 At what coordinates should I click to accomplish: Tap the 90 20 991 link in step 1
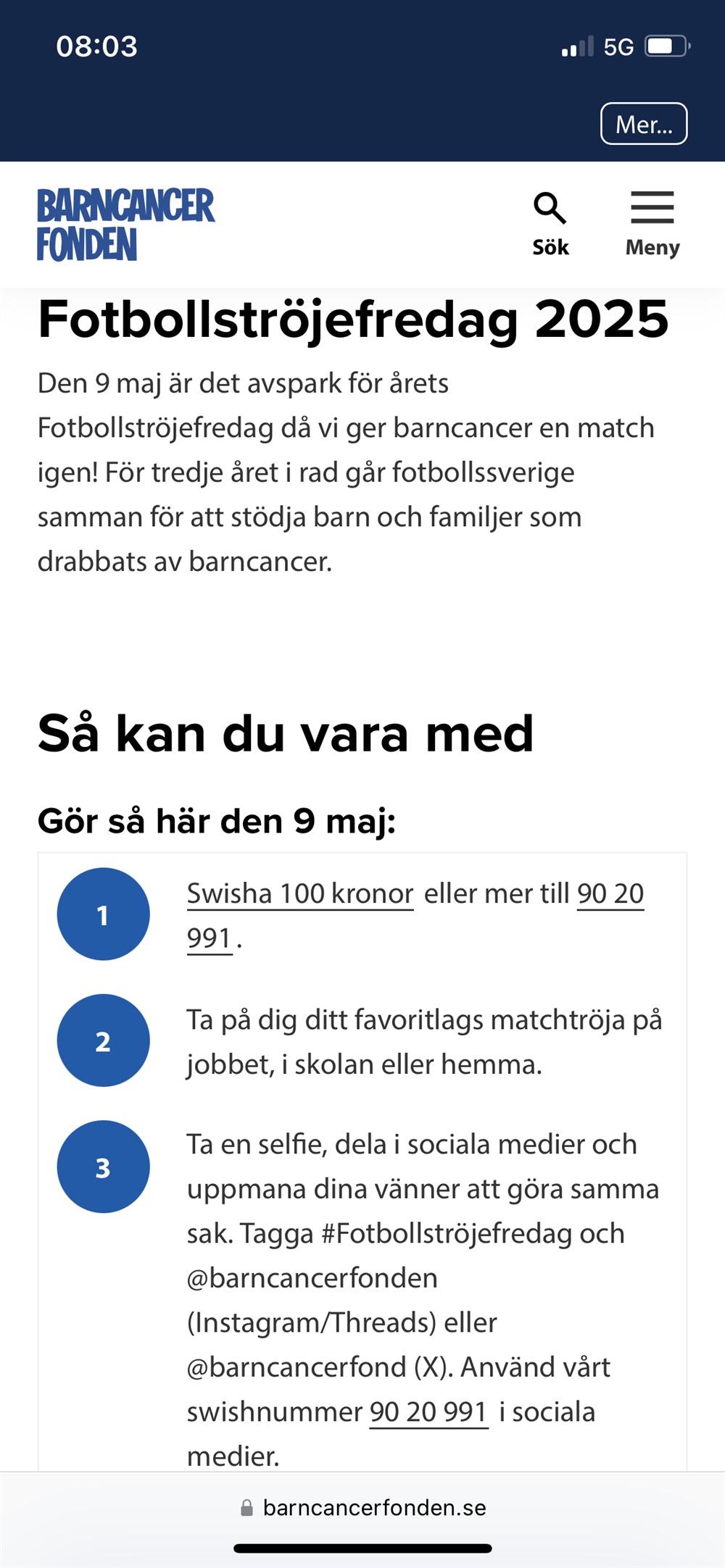click(x=610, y=893)
